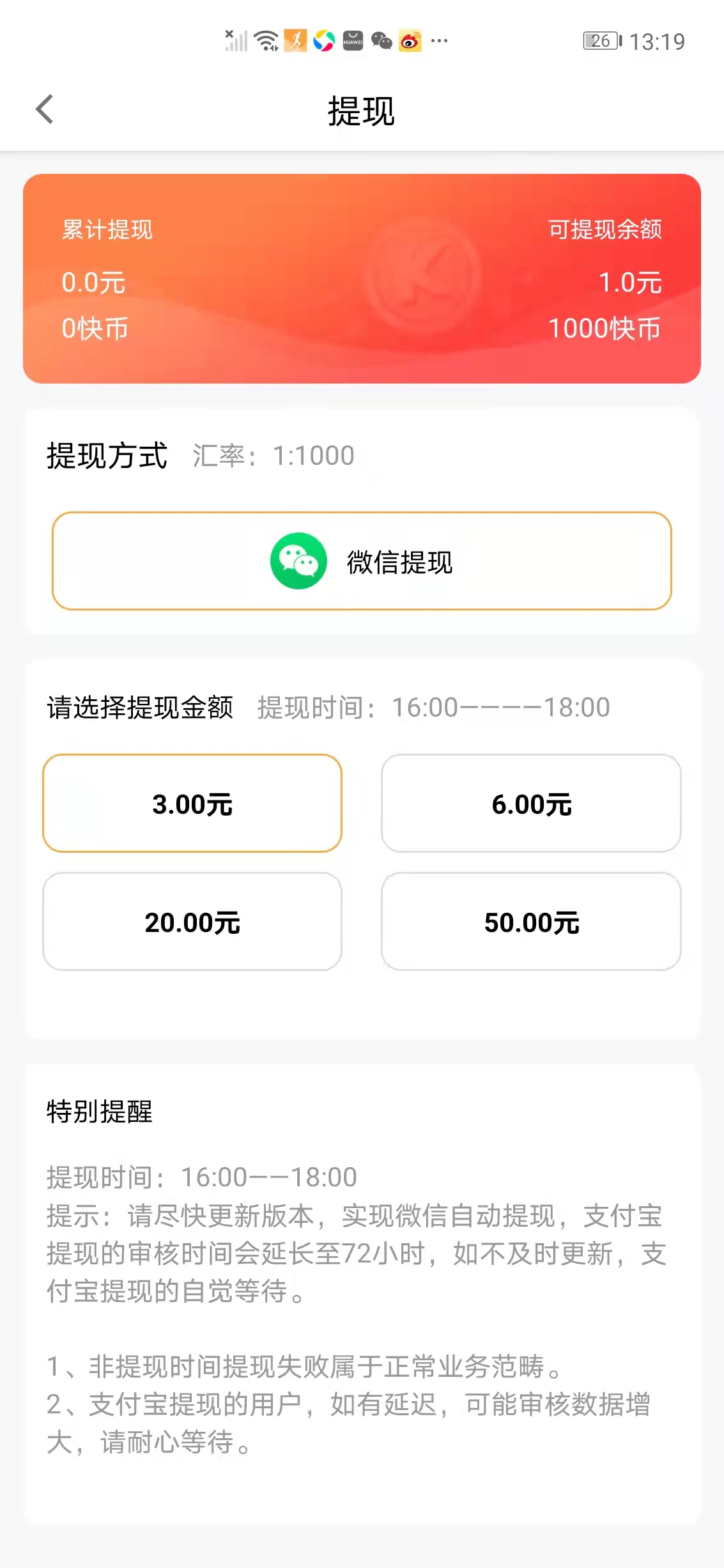Image resolution: width=724 pixels, height=1568 pixels.
Task: Tap the HUAWEI AppGallery status bar icon
Action: point(352,41)
